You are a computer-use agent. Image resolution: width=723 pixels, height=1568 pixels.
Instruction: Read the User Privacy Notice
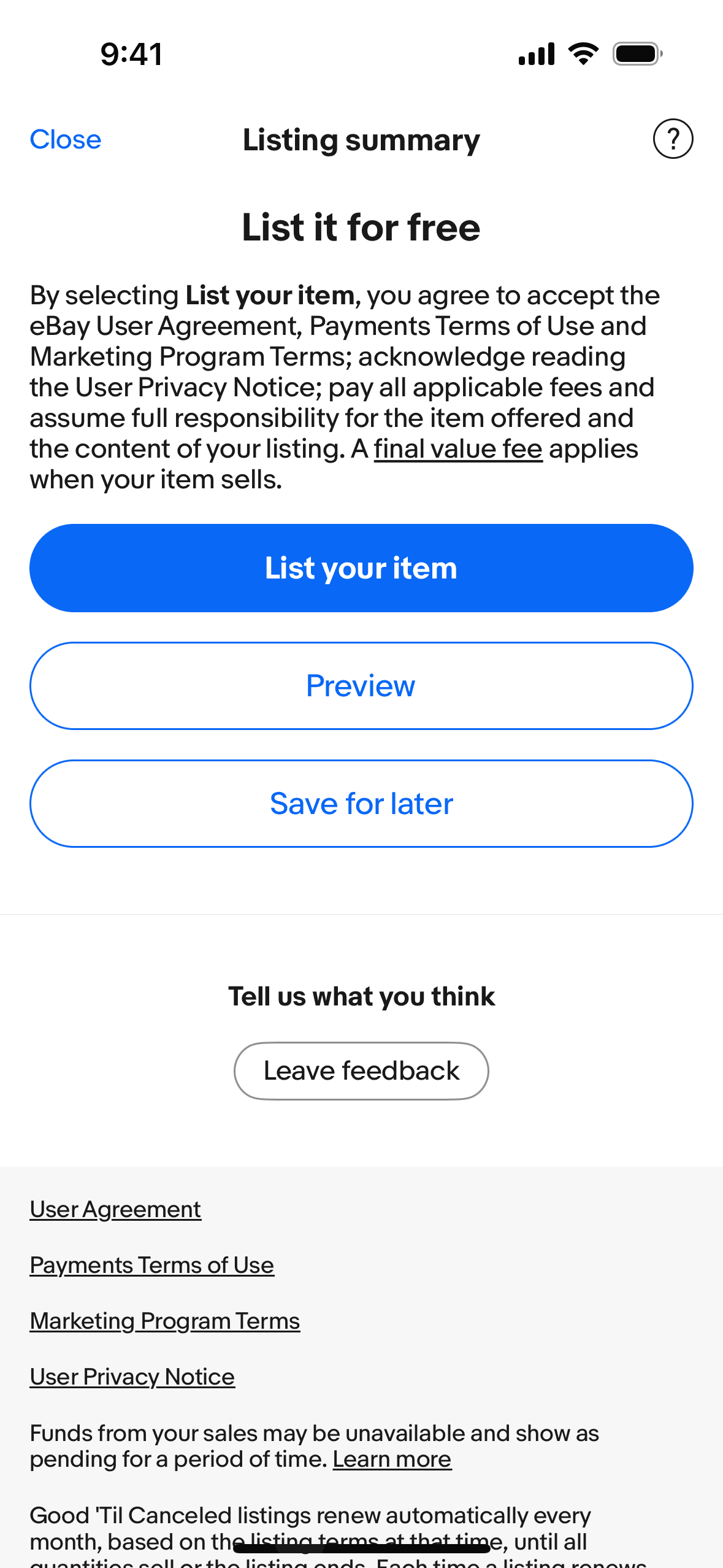tap(132, 1377)
